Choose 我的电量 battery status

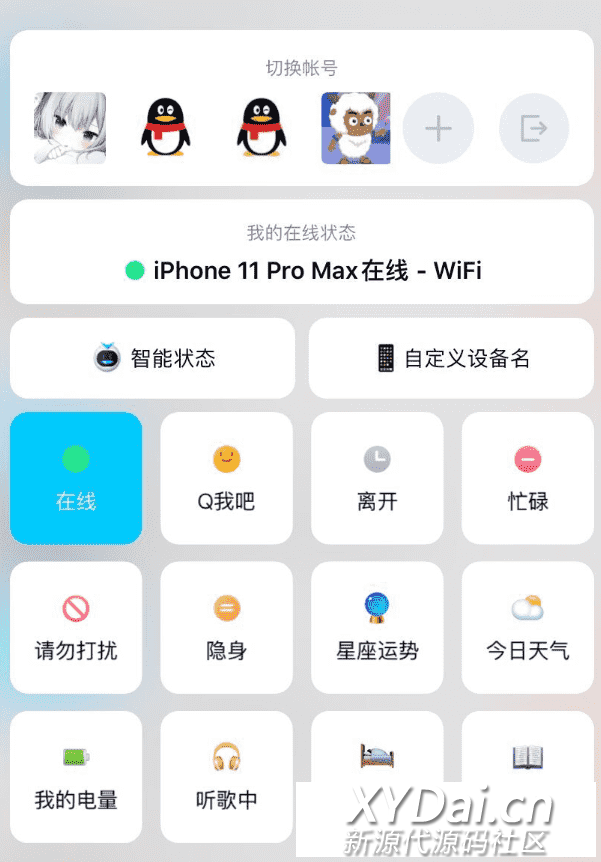76,776
